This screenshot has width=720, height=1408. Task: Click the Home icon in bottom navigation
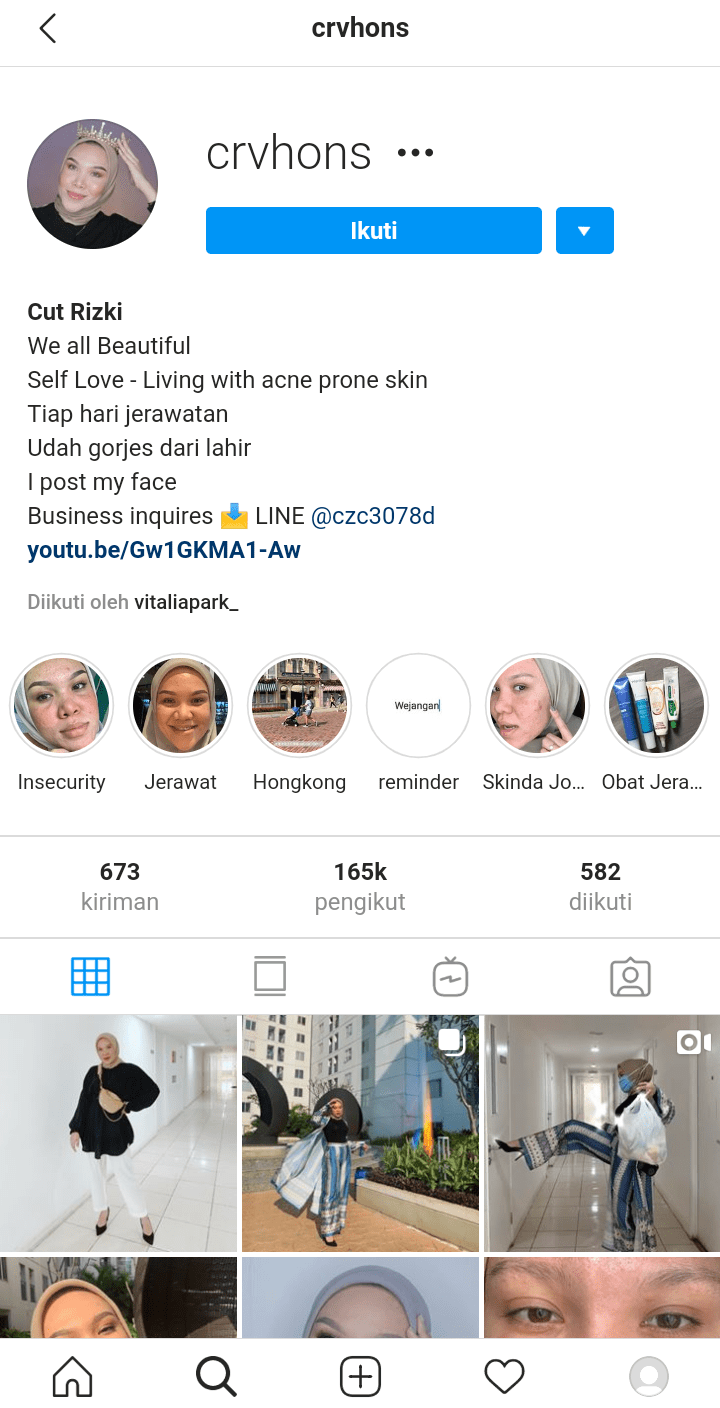71,1375
